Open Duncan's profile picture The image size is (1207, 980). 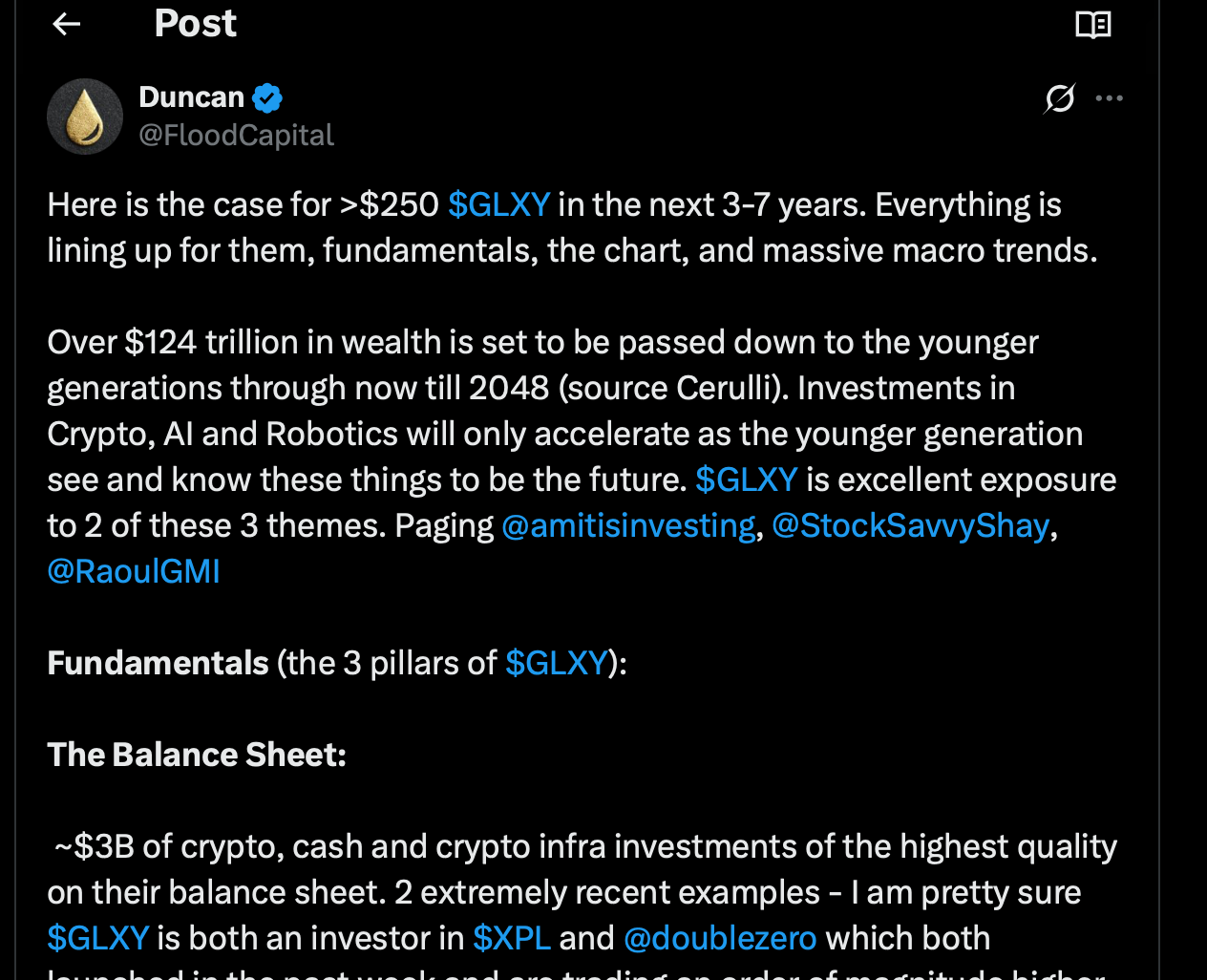(85, 117)
